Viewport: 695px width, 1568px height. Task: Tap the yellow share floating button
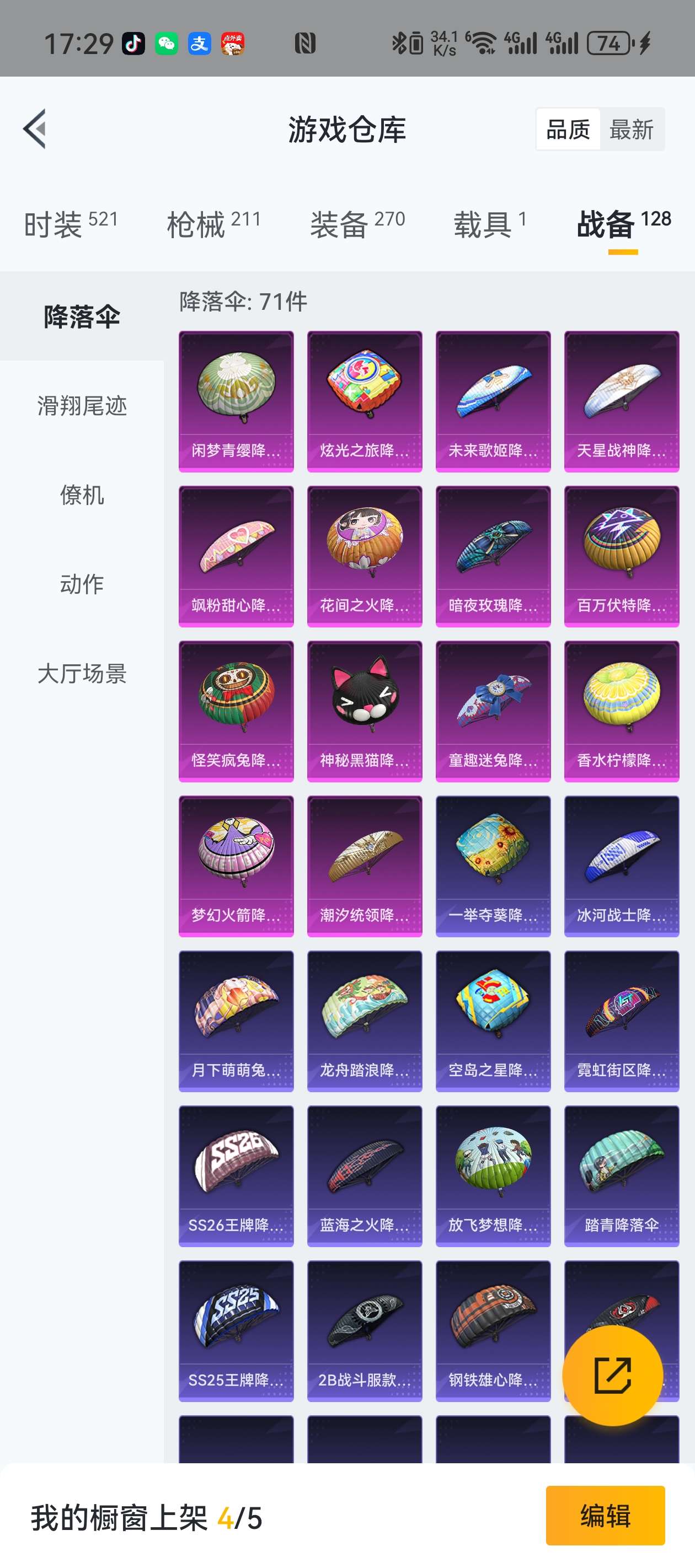[x=612, y=1375]
